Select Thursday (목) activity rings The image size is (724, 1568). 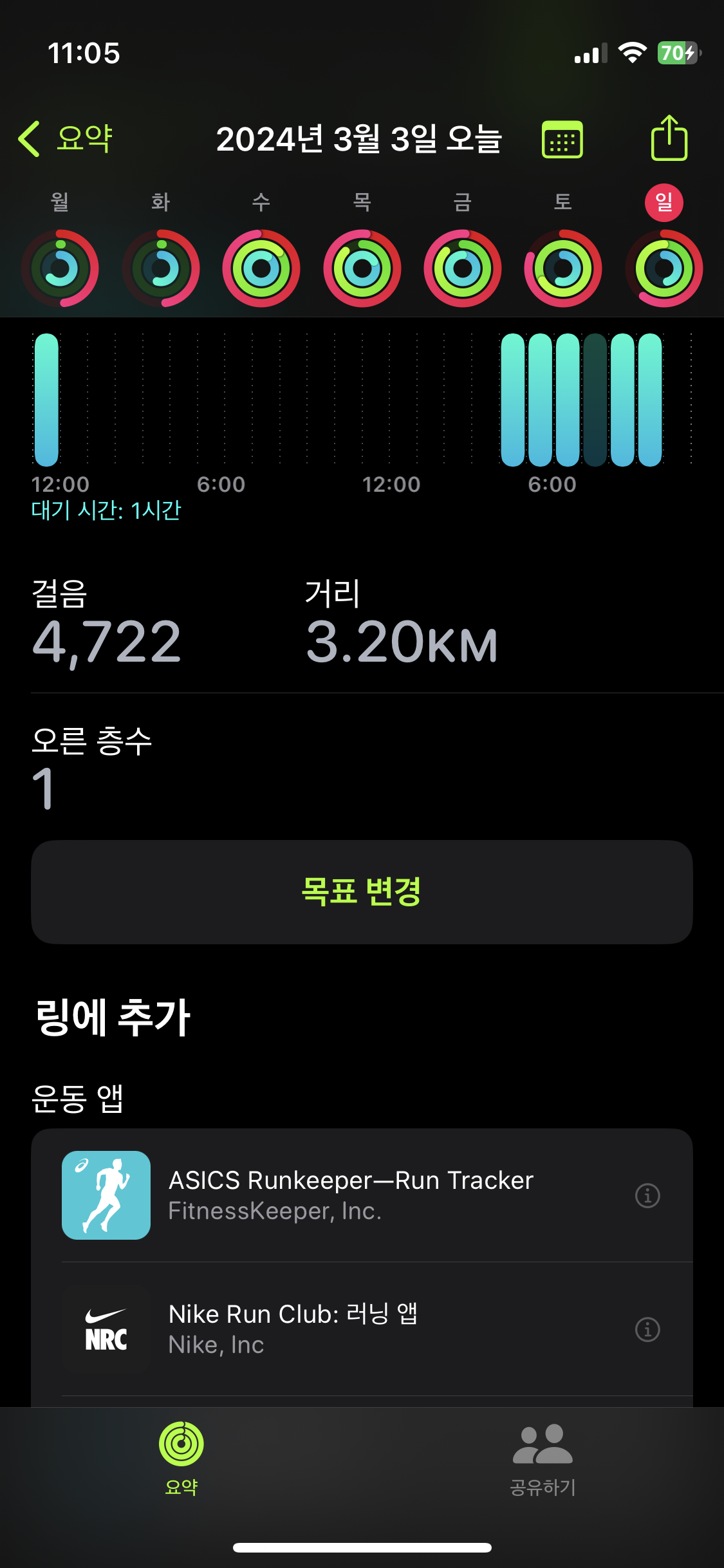click(362, 268)
